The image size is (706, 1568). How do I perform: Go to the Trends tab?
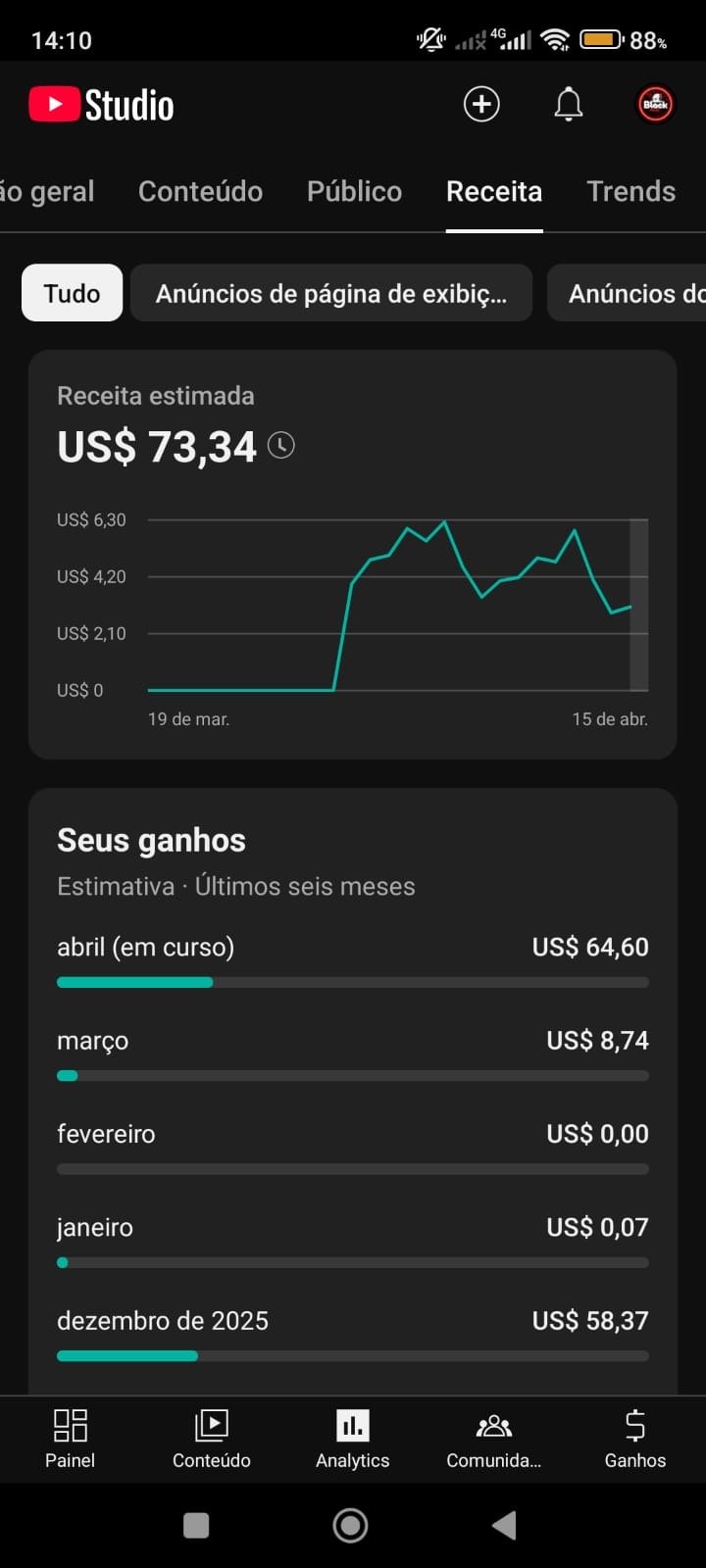(x=630, y=191)
